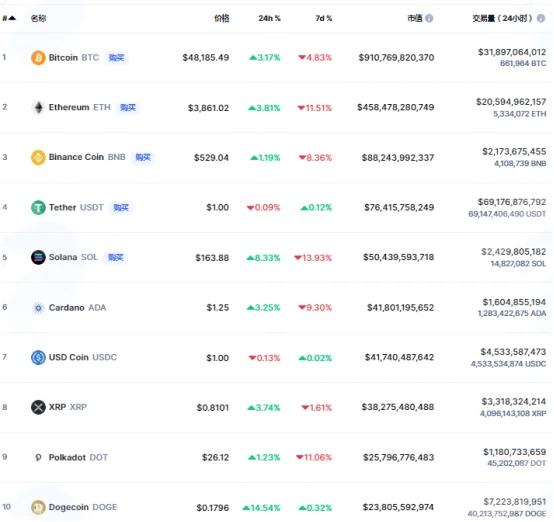Sort by the 24h % column

(269, 18)
